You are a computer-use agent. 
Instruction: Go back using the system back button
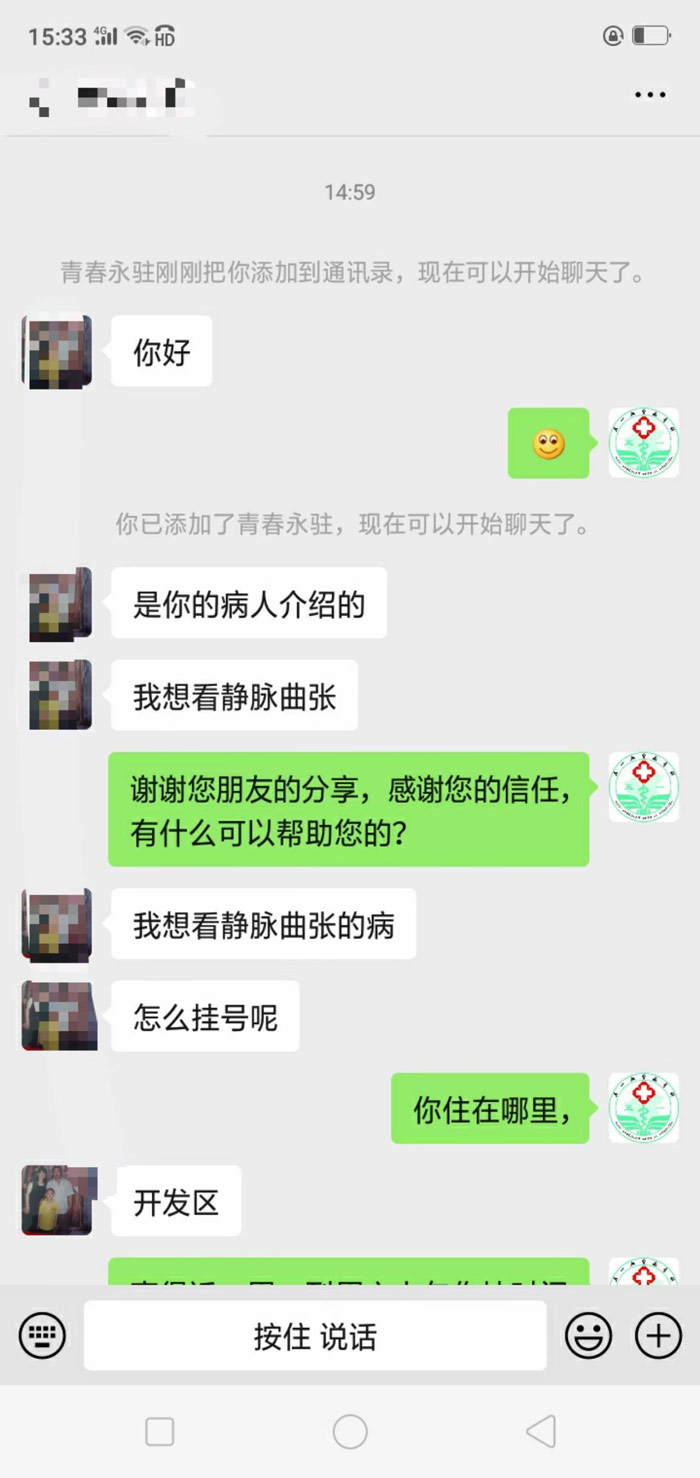pyautogui.click(x=541, y=1431)
